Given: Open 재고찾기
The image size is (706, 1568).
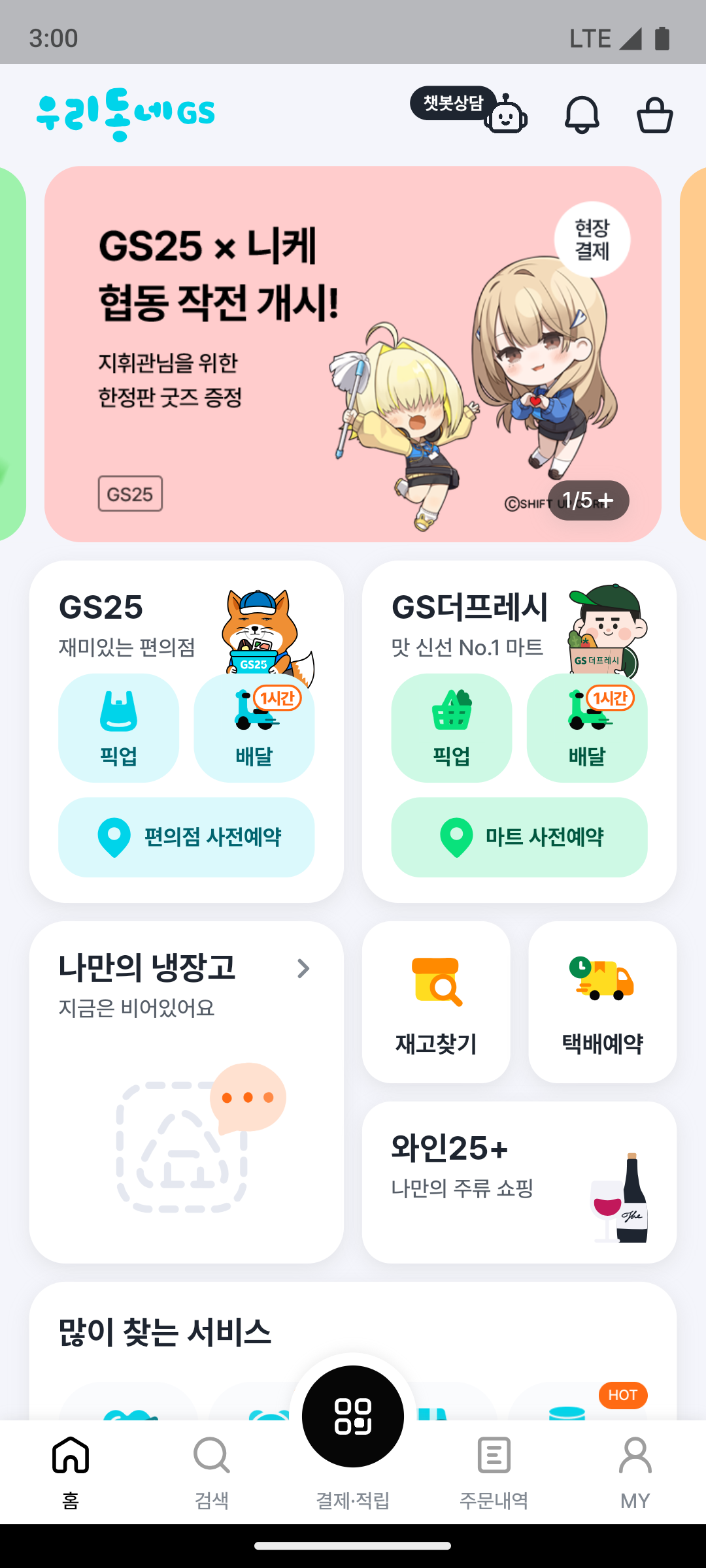Looking at the screenshot, I should point(436,1002).
